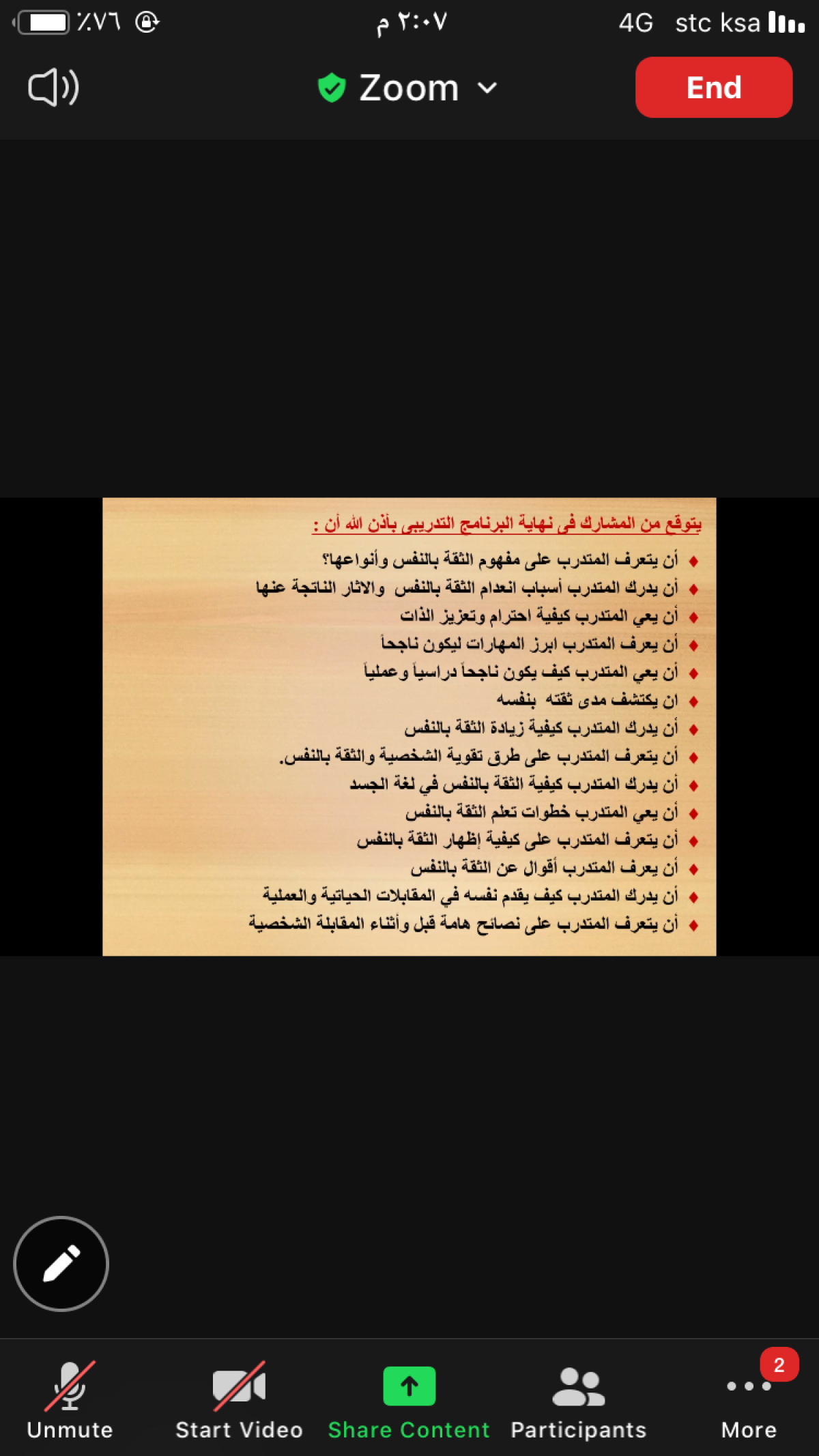The height and width of the screenshot is (1456, 819).
Task: Tap Share Content in the toolbar
Action: (409, 1400)
